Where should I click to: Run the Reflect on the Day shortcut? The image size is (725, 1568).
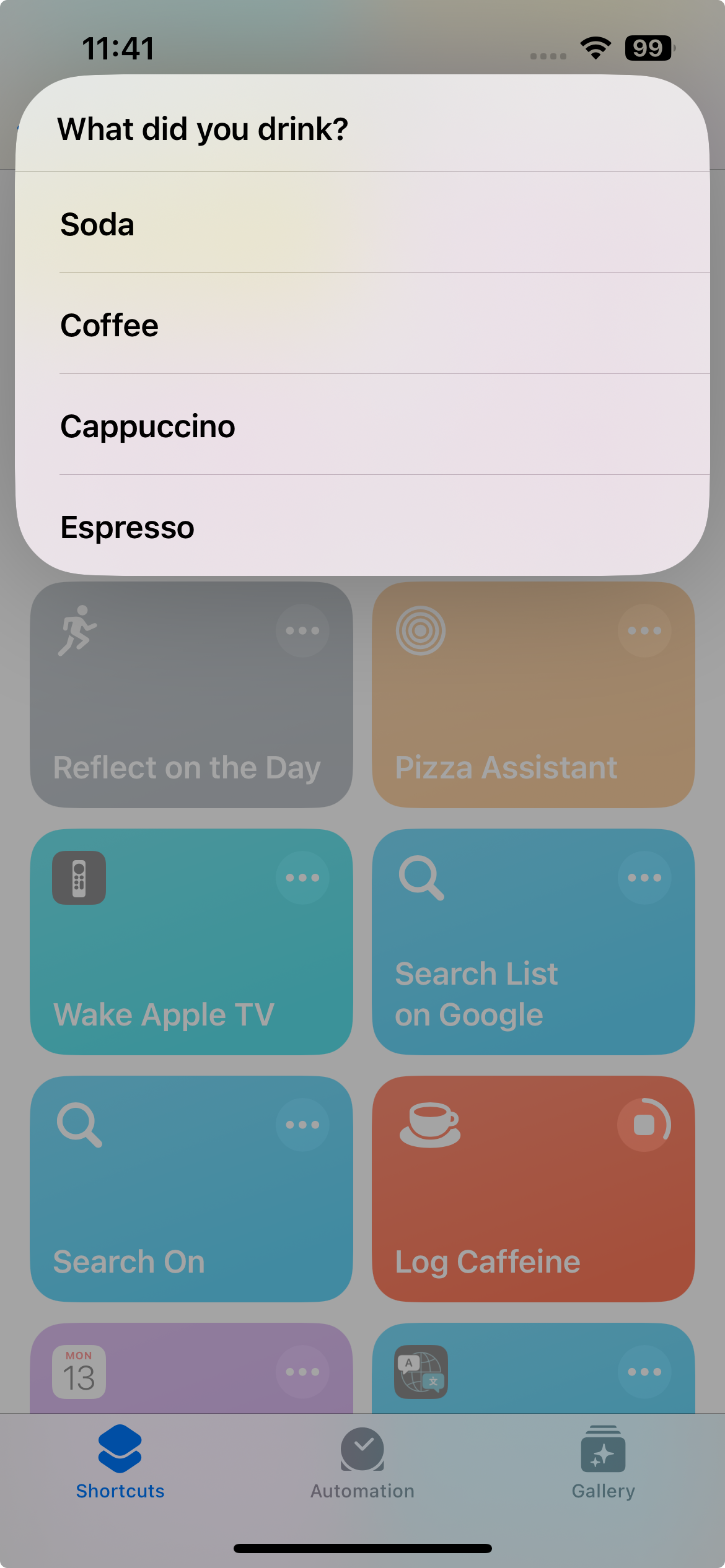tap(186, 718)
